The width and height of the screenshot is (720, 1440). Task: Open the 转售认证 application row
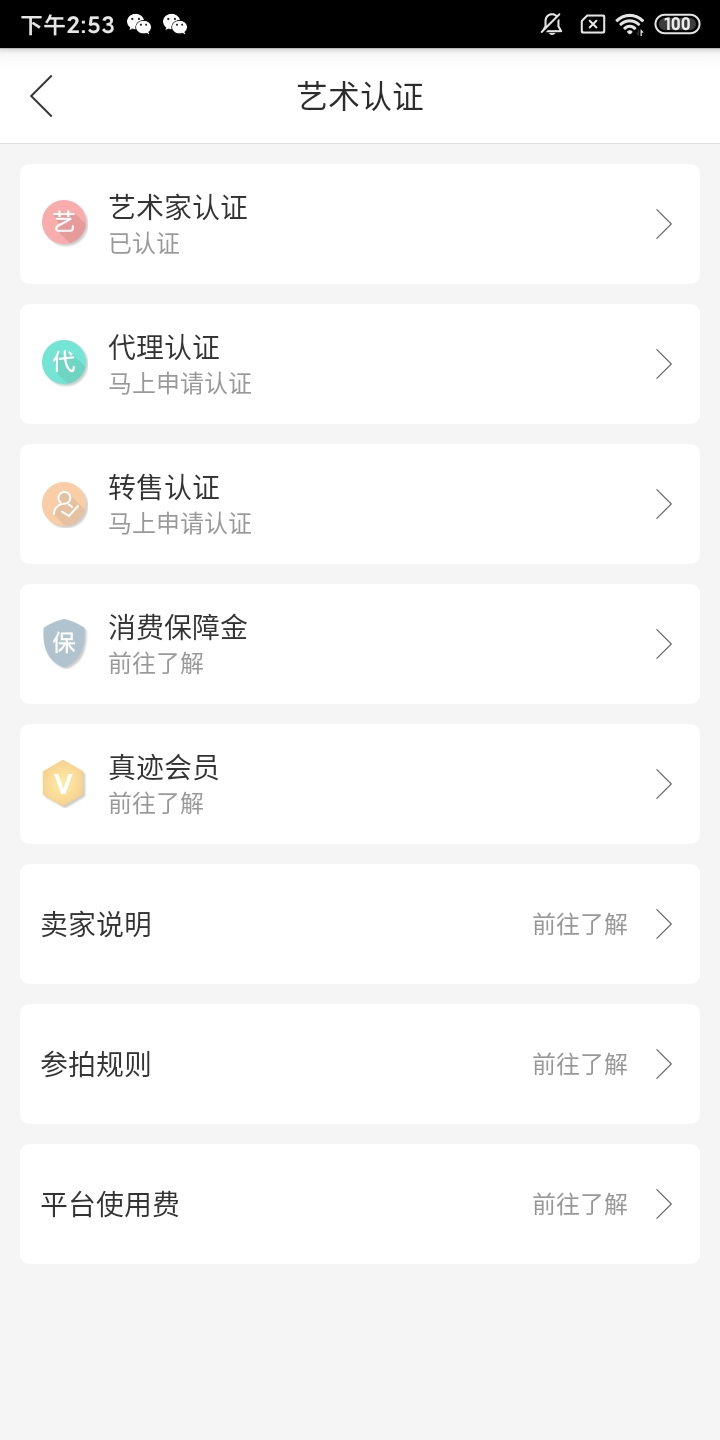(360, 504)
